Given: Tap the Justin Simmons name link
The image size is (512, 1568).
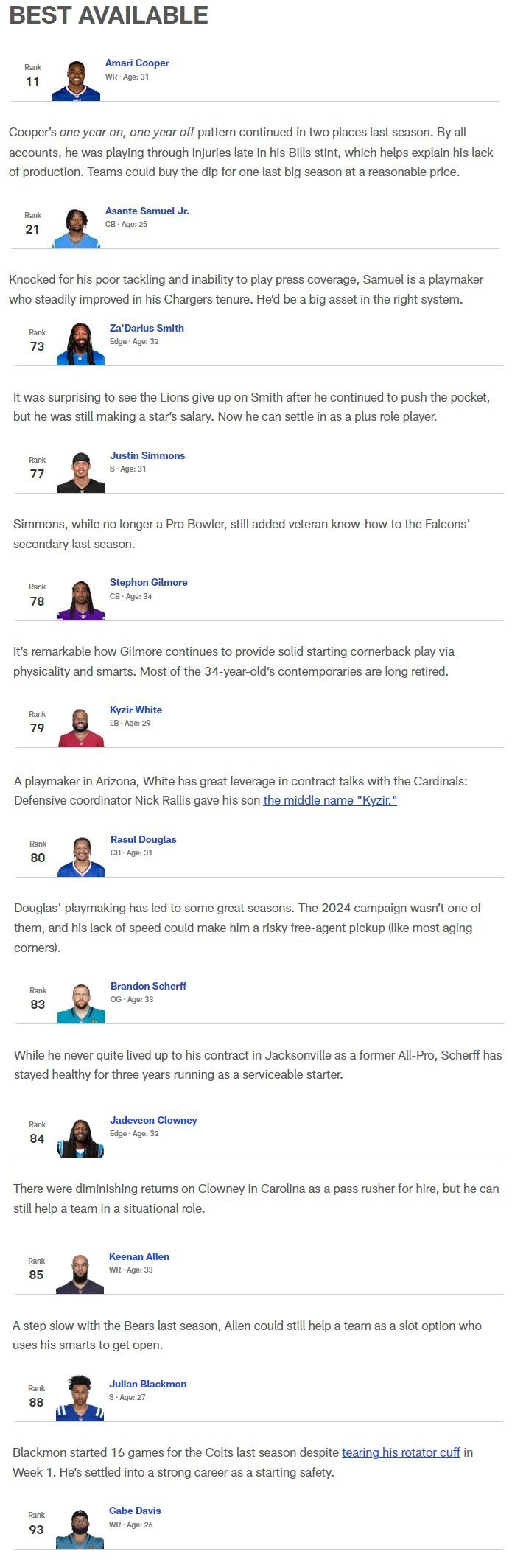Looking at the screenshot, I should 147,455.
